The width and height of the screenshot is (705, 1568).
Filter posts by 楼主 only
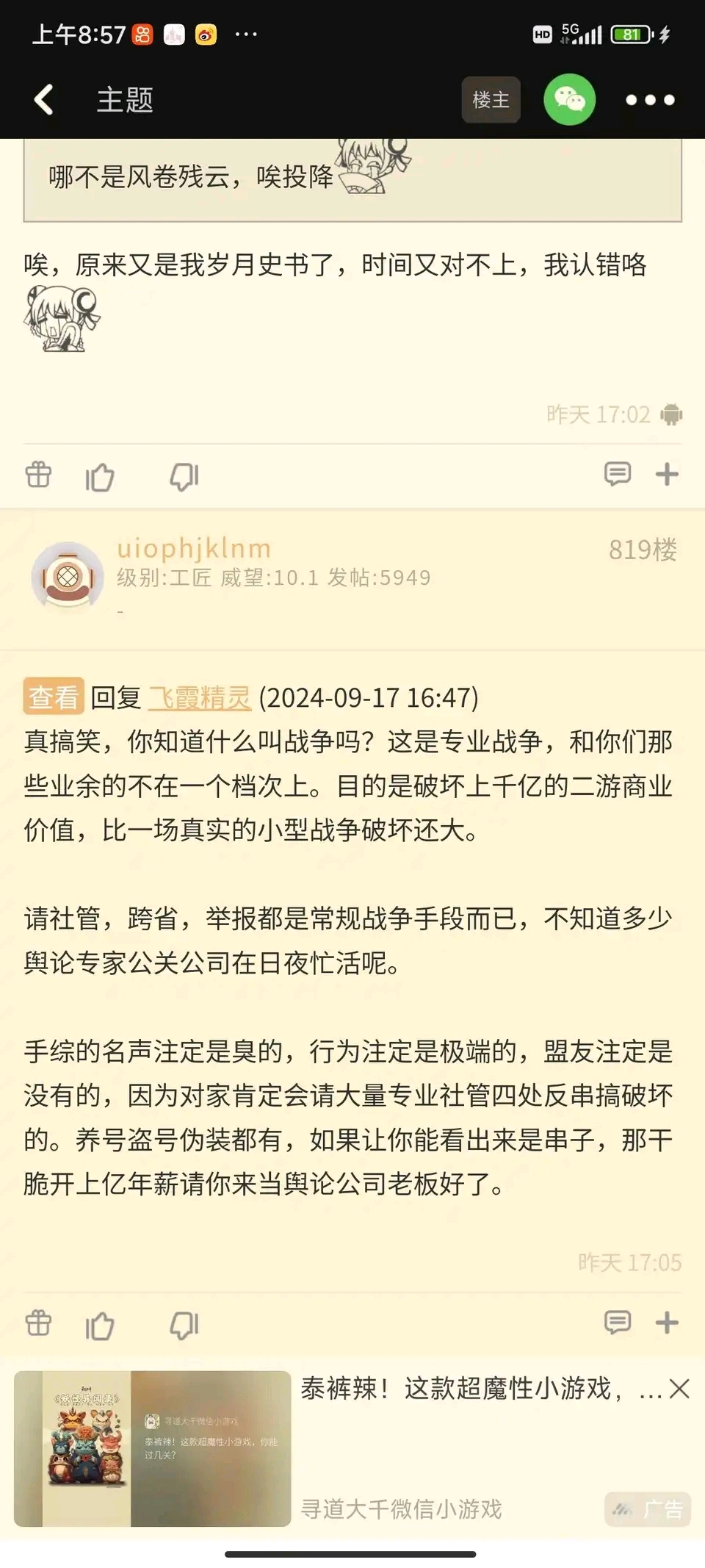(x=491, y=100)
